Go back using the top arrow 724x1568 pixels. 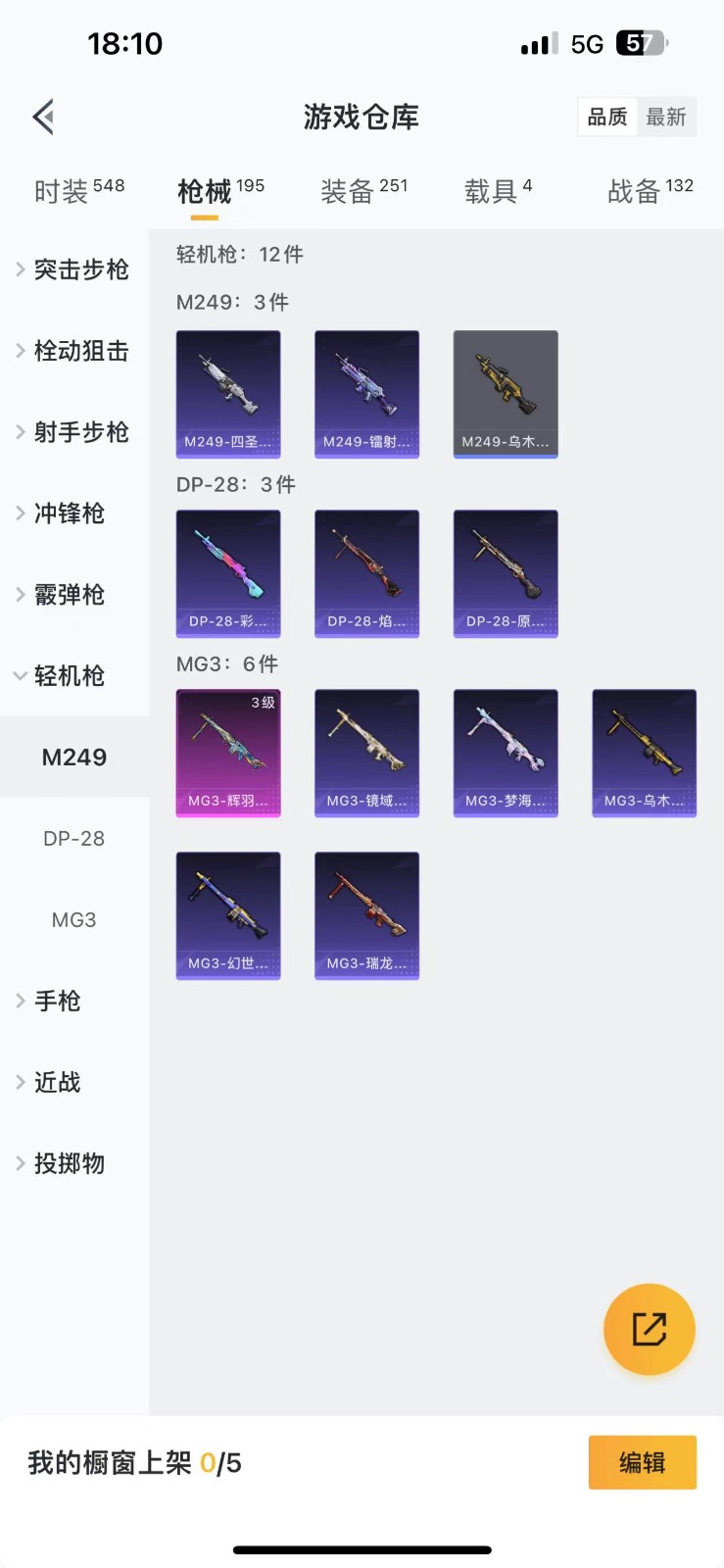(43, 118)
